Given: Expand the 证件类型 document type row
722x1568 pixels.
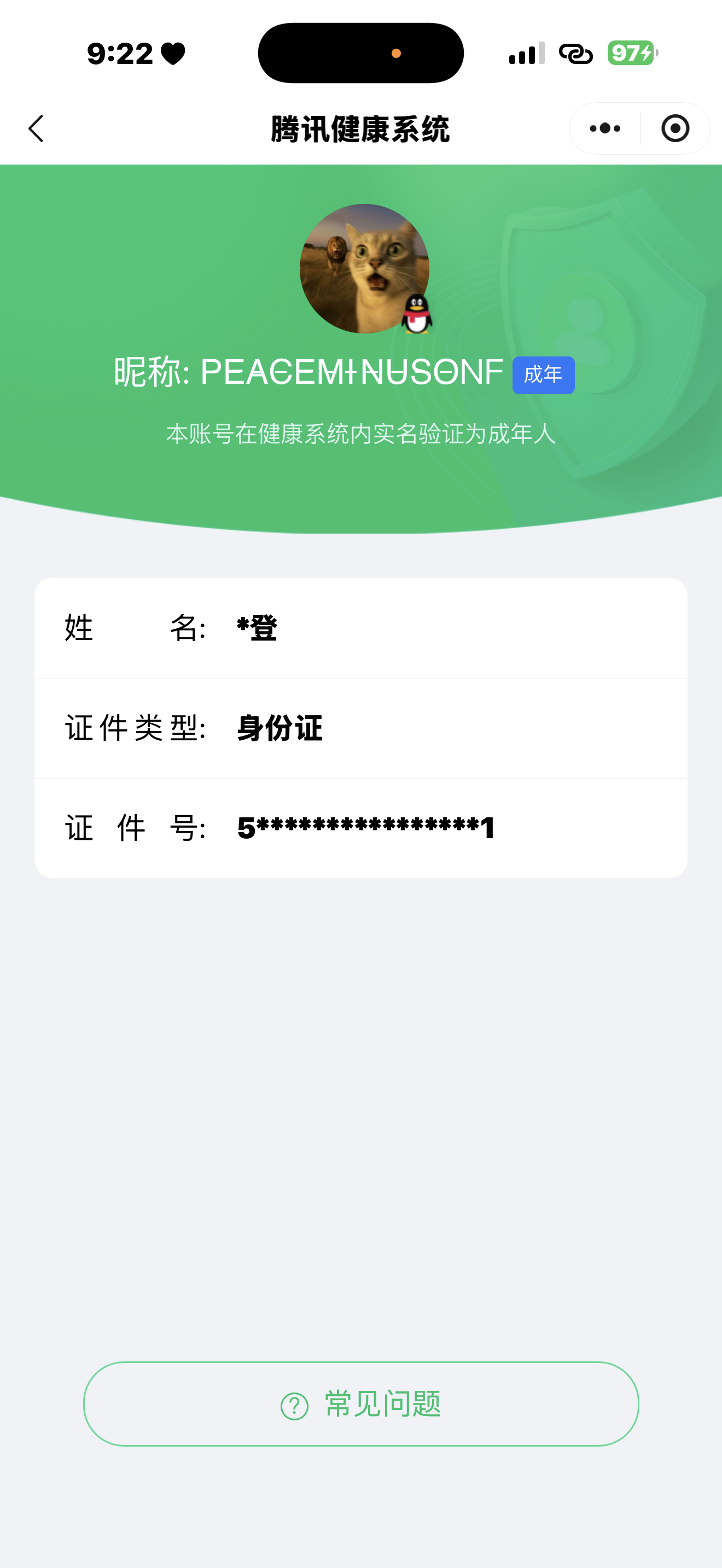Looking at the screenshot, I should point(361,729).
